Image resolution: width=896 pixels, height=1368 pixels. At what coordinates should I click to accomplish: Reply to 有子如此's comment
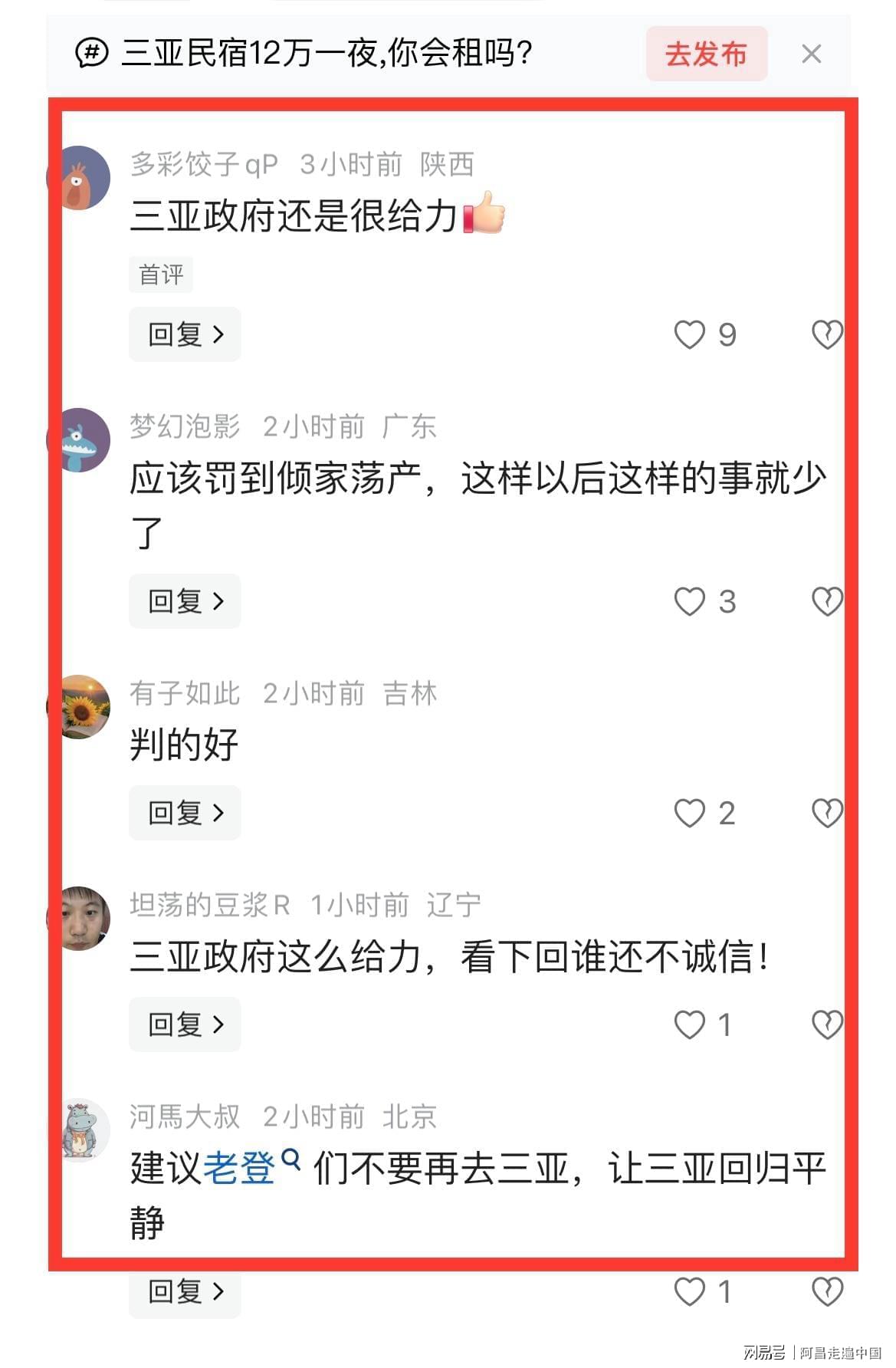pos(185,813)
